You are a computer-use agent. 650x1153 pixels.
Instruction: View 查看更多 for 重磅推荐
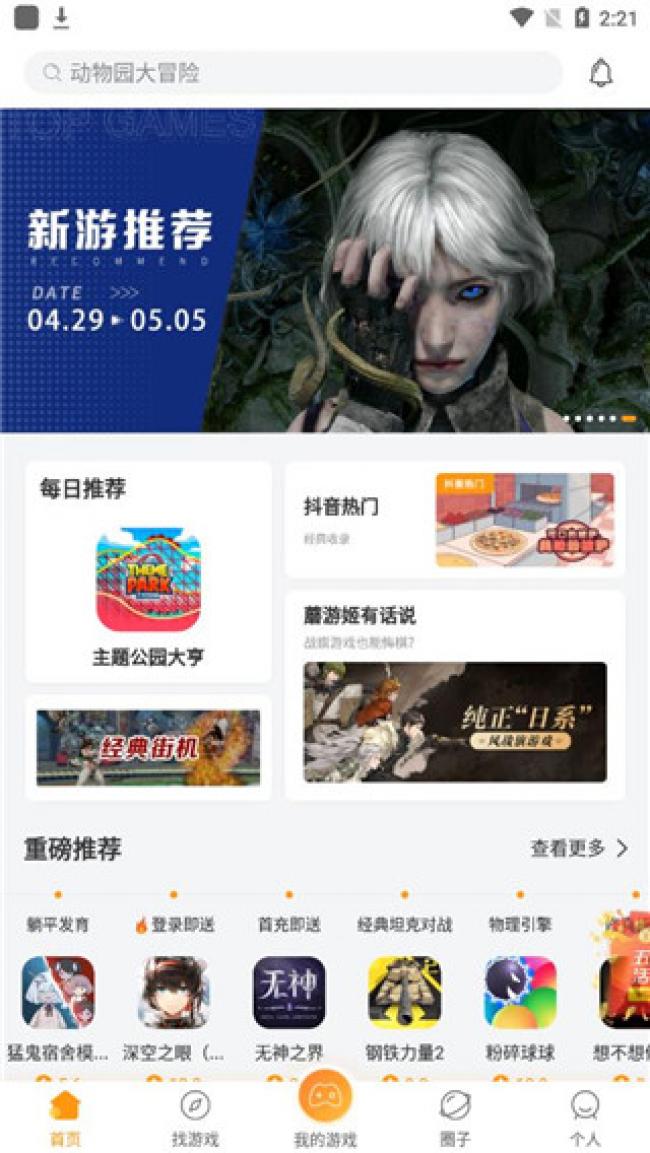[579, 848]
